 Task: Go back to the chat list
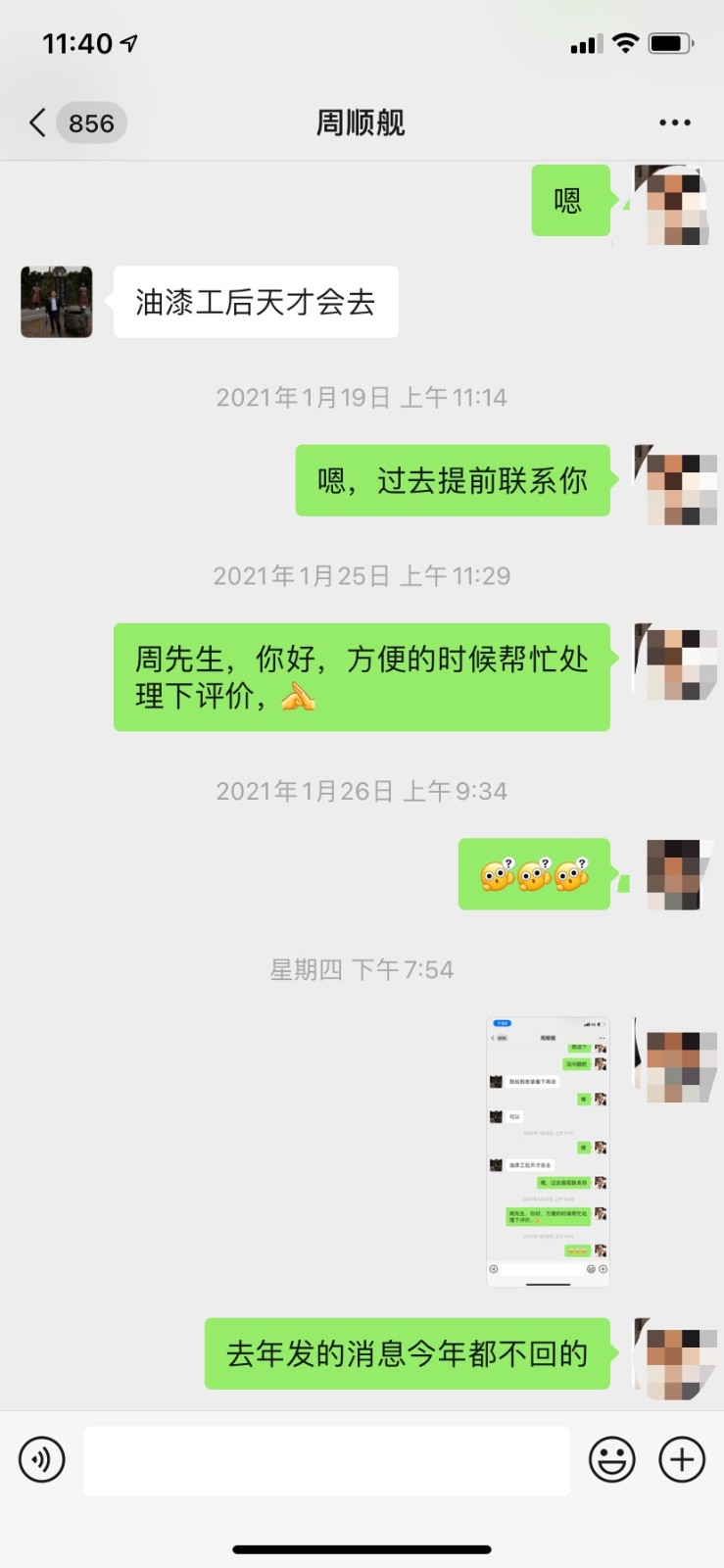(39, 123)
